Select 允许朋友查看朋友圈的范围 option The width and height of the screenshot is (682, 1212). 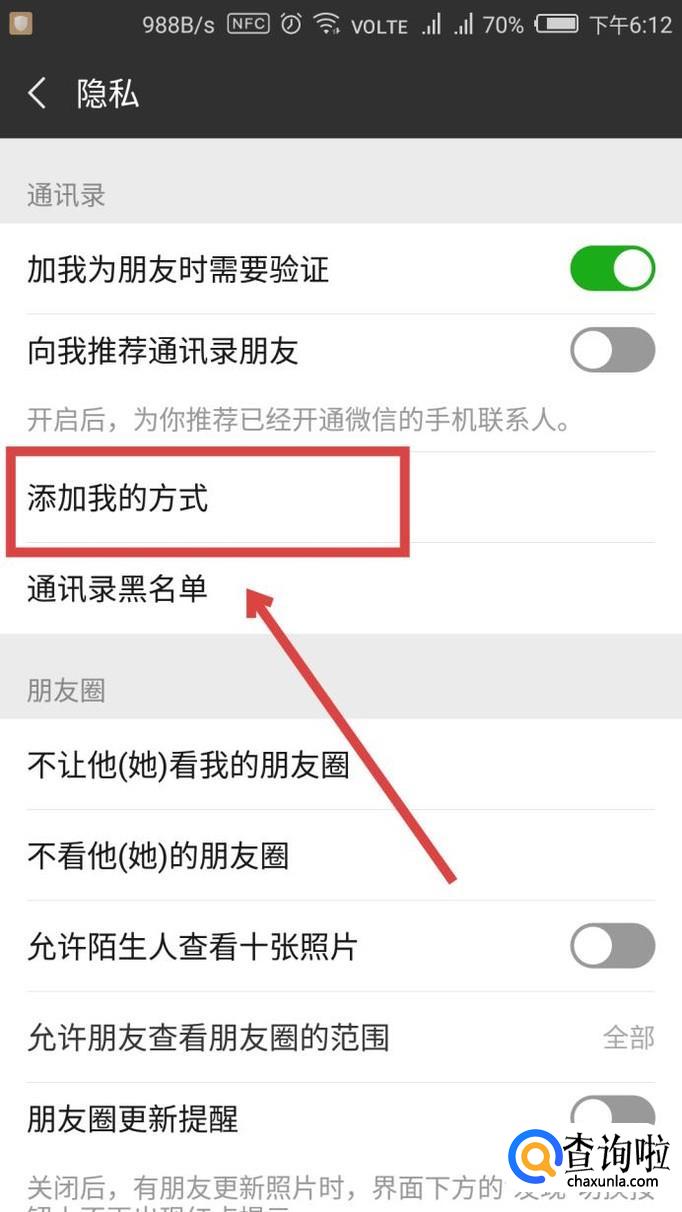point(341,1037)
